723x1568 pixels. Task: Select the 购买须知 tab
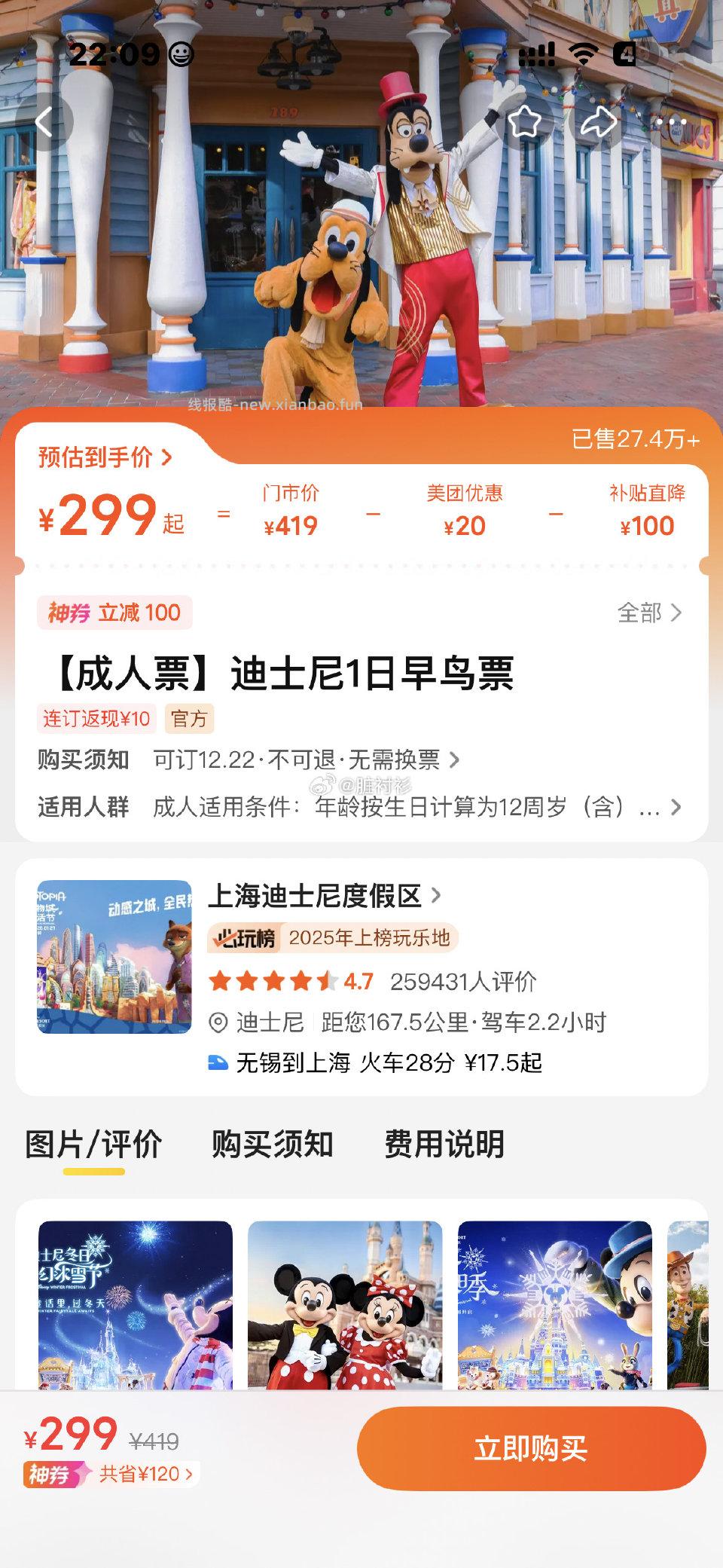click(271, 1145)
